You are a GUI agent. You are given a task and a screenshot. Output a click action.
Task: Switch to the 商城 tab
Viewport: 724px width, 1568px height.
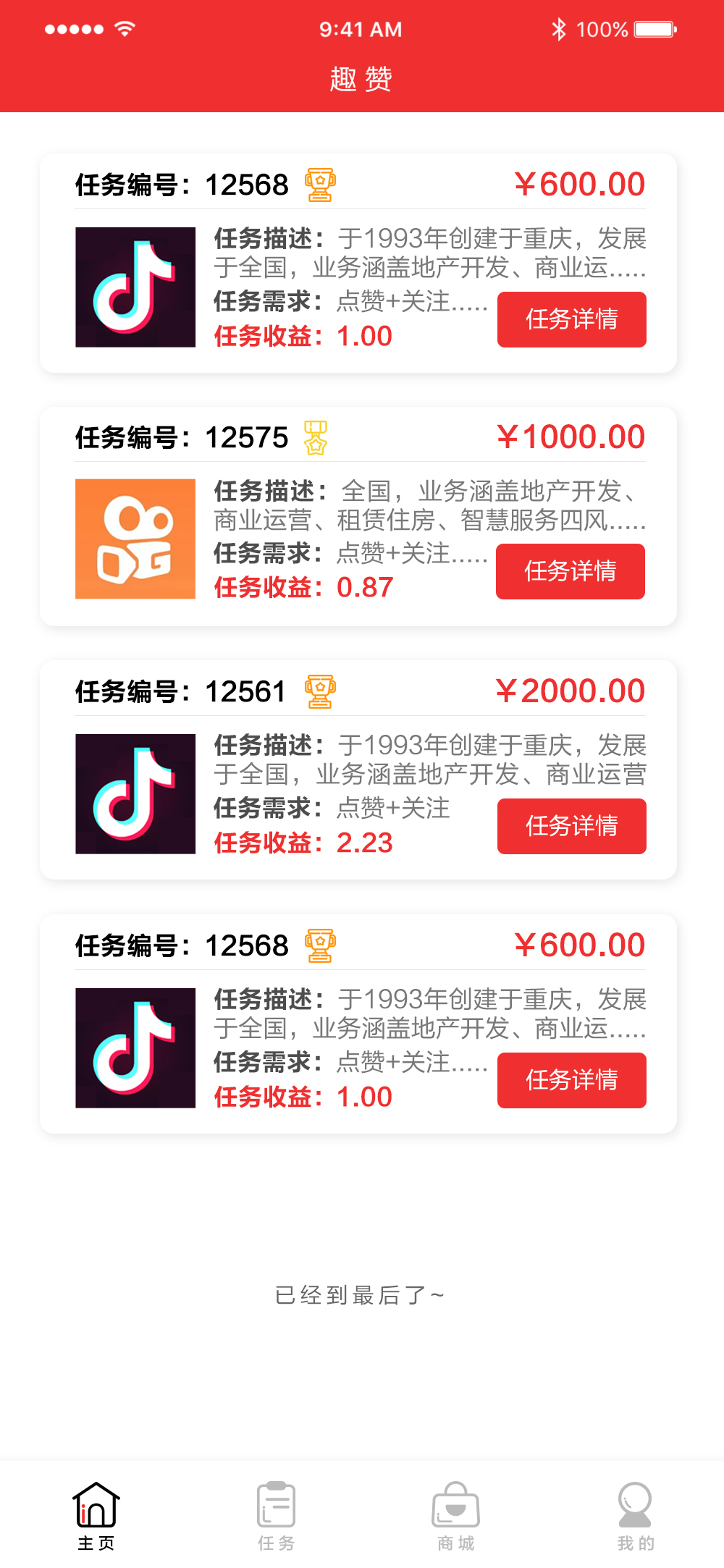(x=456, y=1517)
